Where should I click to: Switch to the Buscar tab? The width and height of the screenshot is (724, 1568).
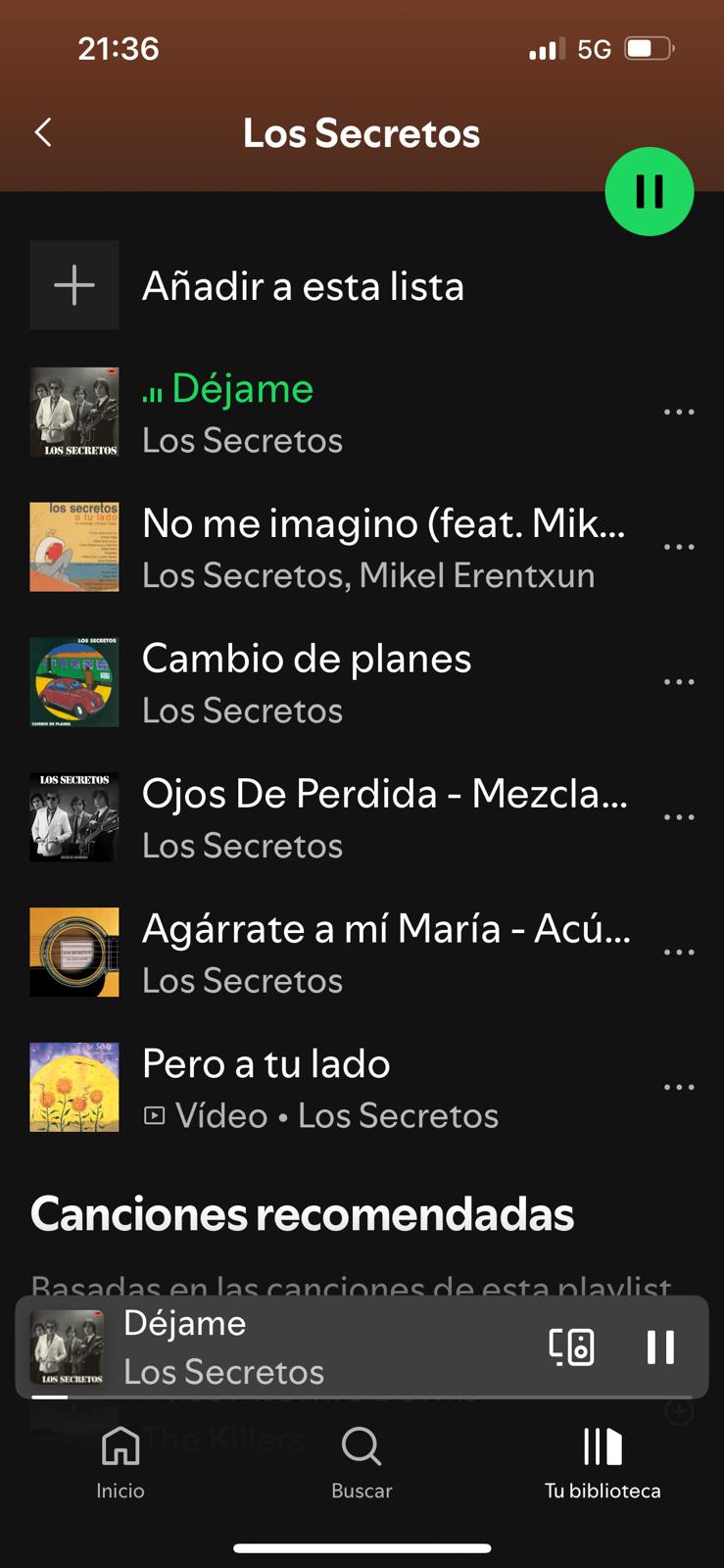coord(362,1462)
